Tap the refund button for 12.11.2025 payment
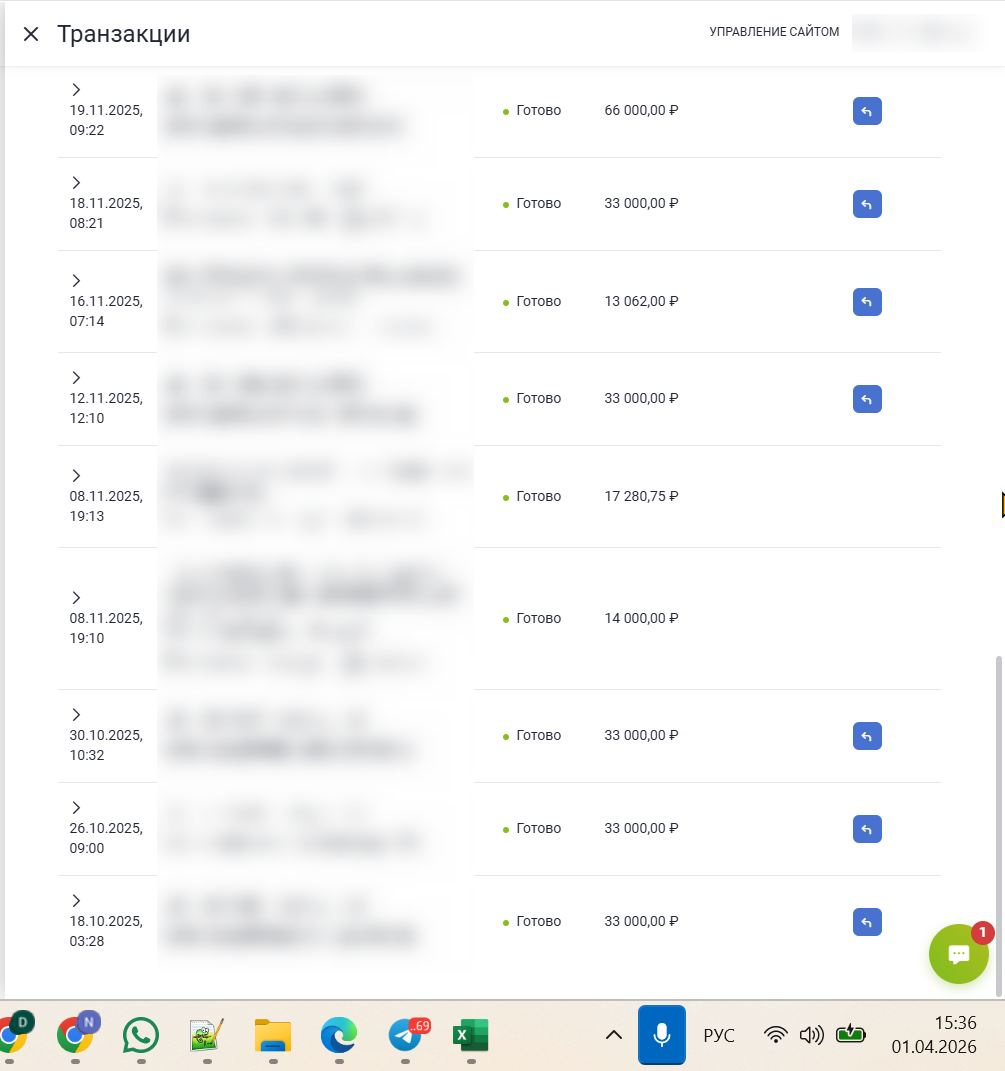Screen dimensions: 1005x1071 pos(867,399)
